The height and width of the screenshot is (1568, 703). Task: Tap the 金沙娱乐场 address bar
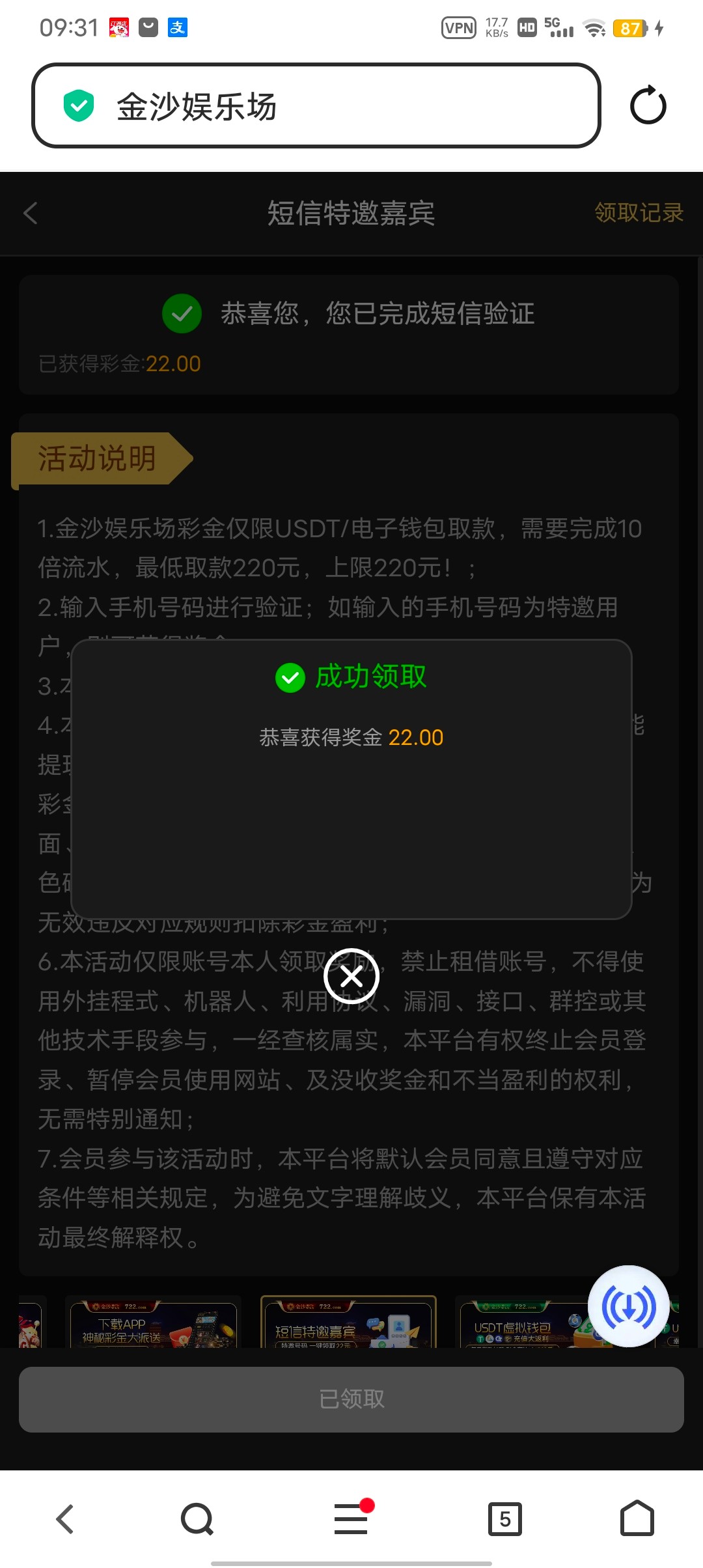tap(316, 105)
